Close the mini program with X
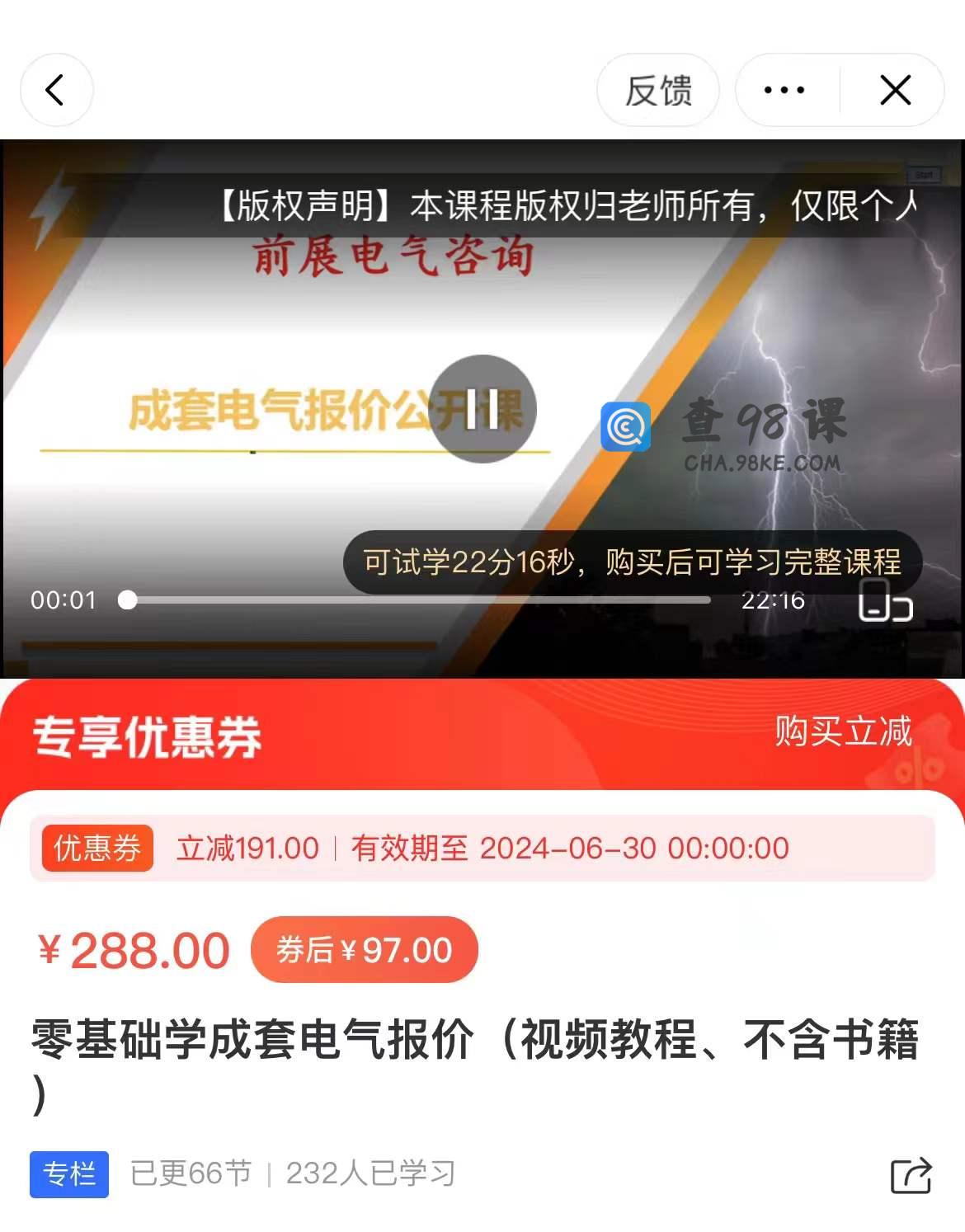This screenshot has height=1232, width=965. [x=895, y=91]
